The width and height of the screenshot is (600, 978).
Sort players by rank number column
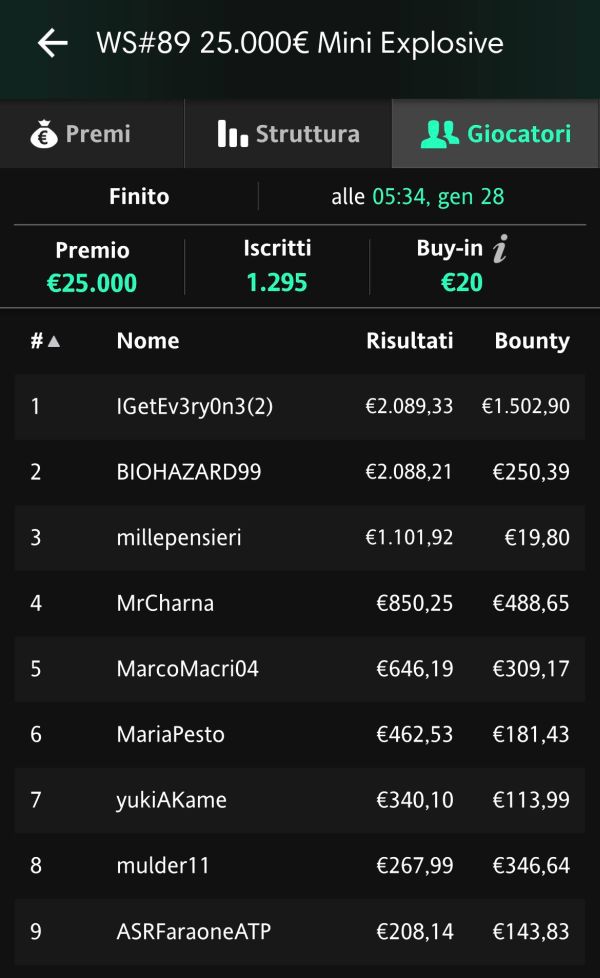[45, 341]
